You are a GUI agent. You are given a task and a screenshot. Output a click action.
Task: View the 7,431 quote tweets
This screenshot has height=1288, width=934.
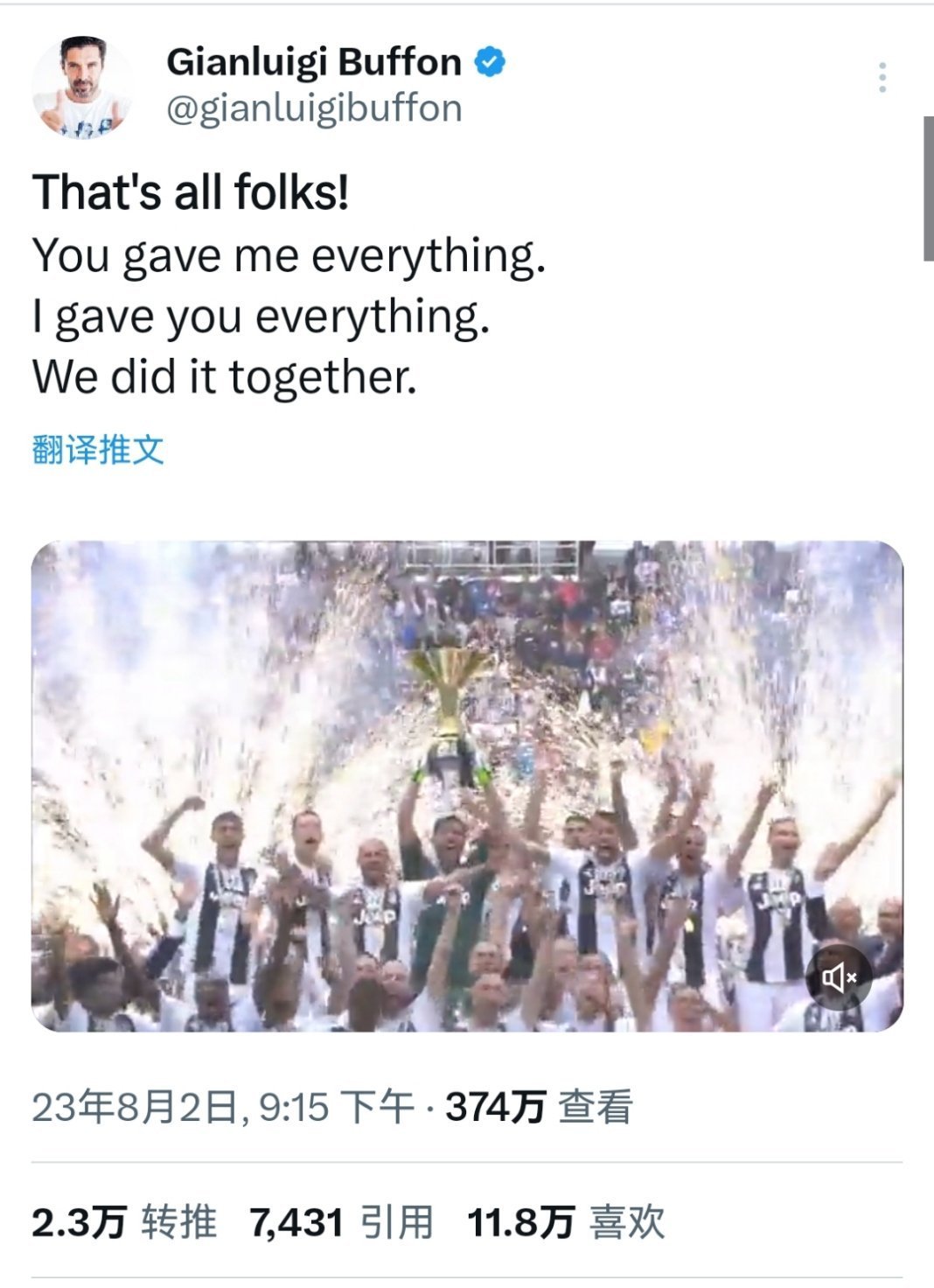point(341,1221)
